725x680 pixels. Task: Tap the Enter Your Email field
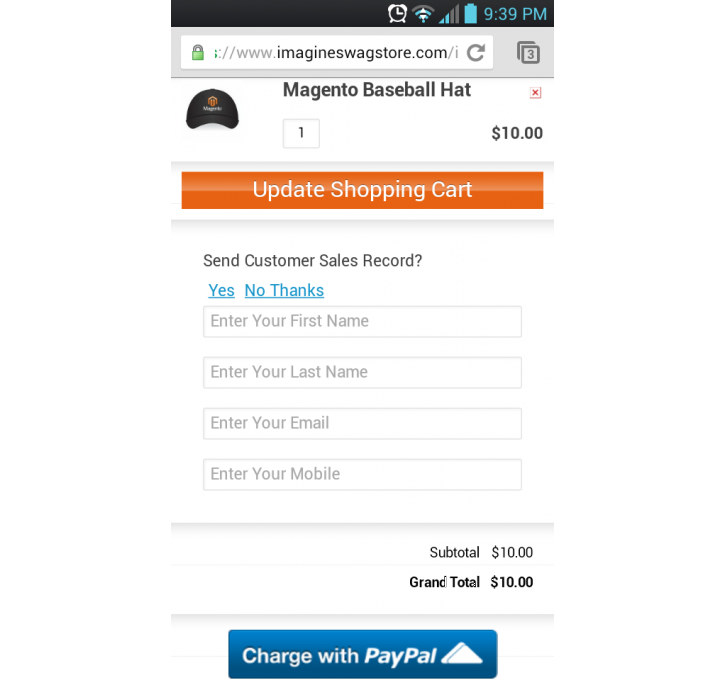[362, 423]
